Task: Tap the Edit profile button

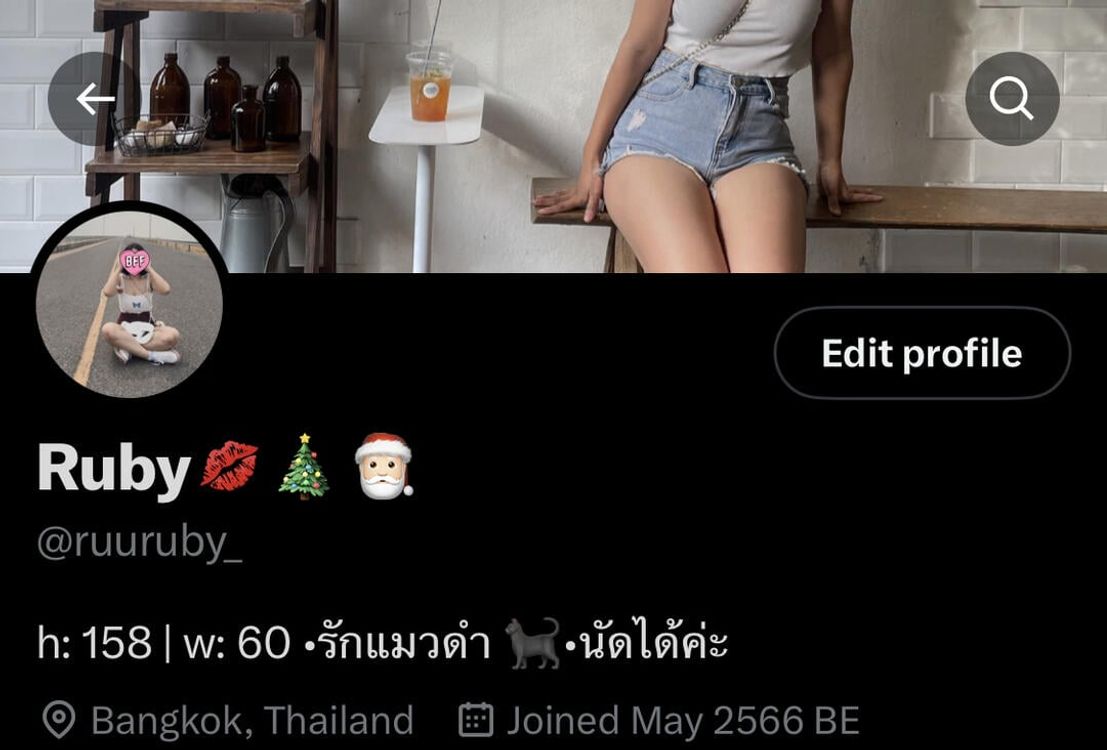Action: [x=922, y=352]
